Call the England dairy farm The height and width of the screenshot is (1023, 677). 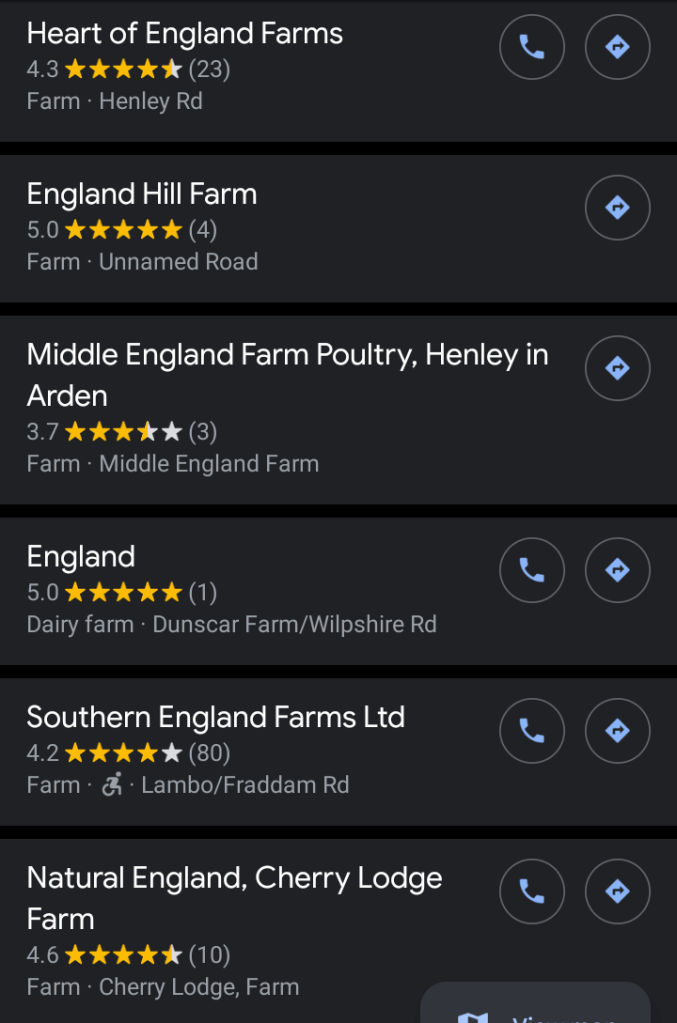(x=532, y=570)
